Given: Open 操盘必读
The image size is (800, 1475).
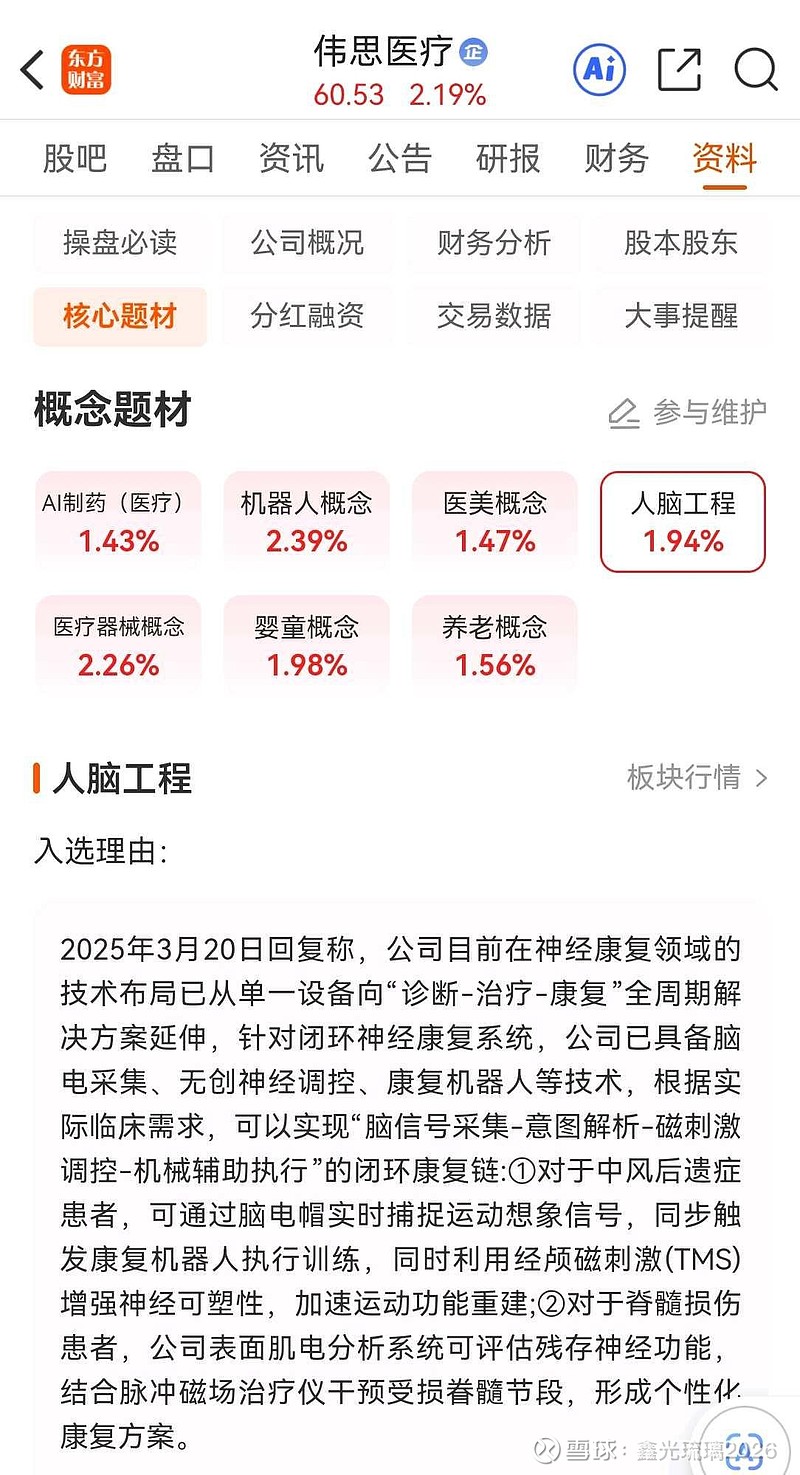Looking at the screenshot, I should (119, 243).
